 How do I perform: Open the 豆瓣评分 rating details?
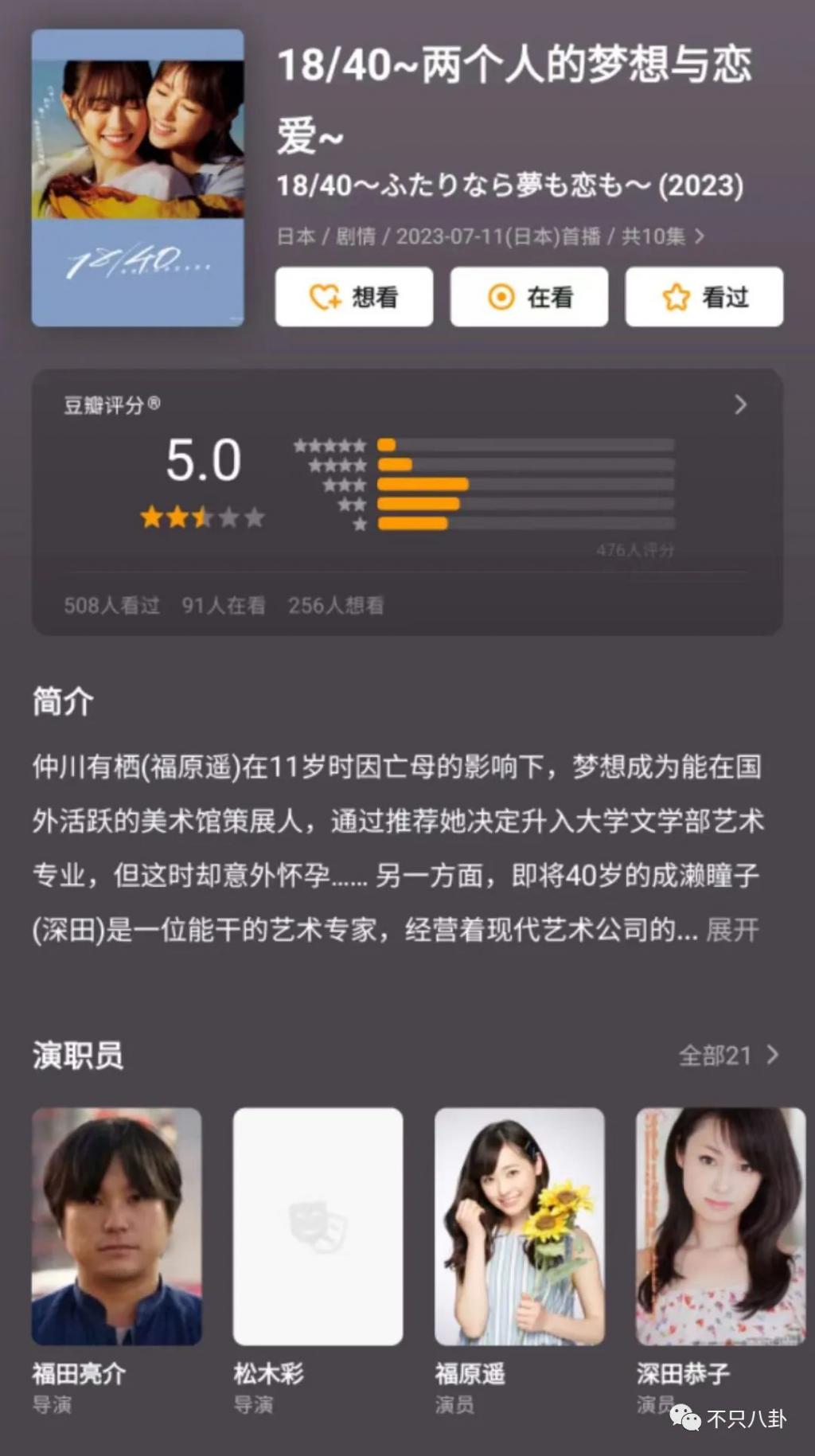click(740, 405)
